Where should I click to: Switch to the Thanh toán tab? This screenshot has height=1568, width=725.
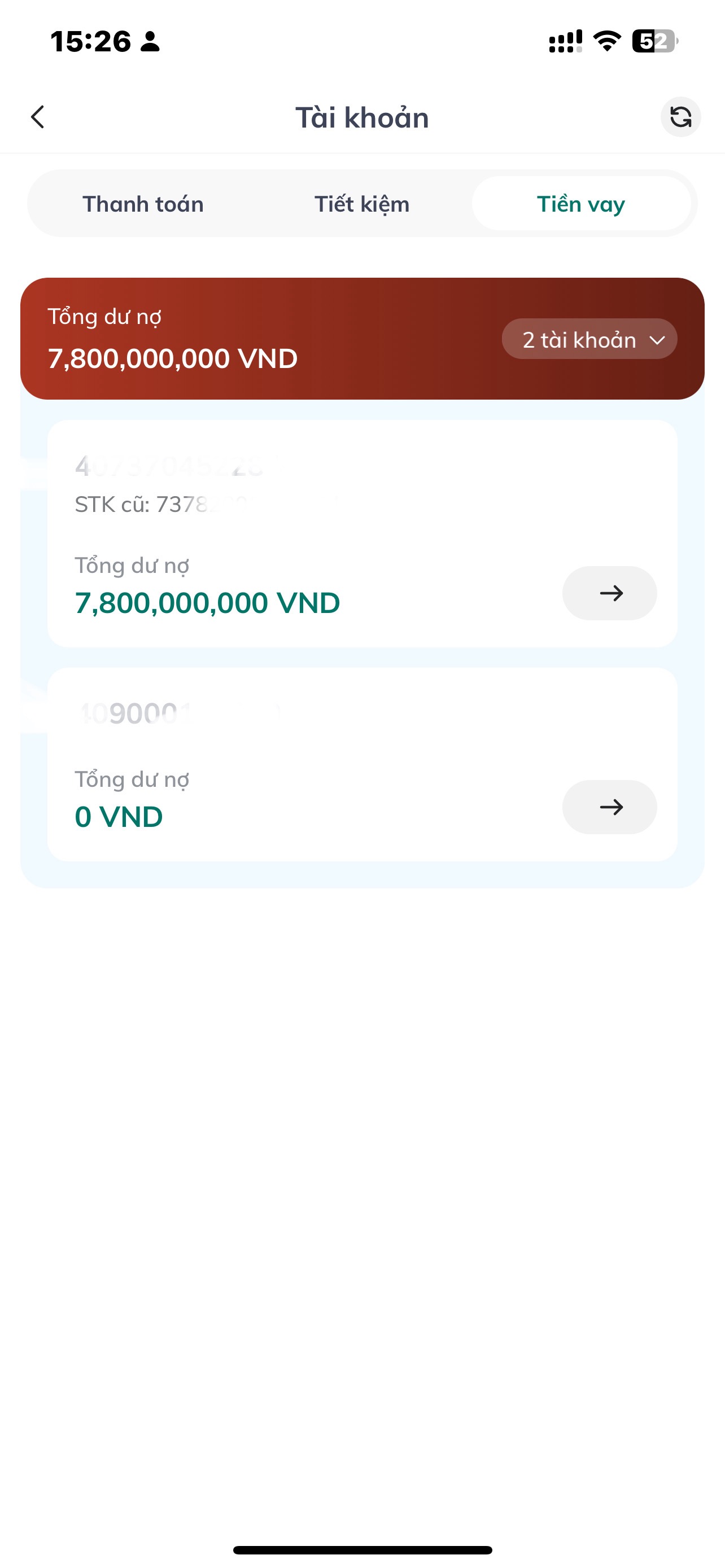[143, 204]
